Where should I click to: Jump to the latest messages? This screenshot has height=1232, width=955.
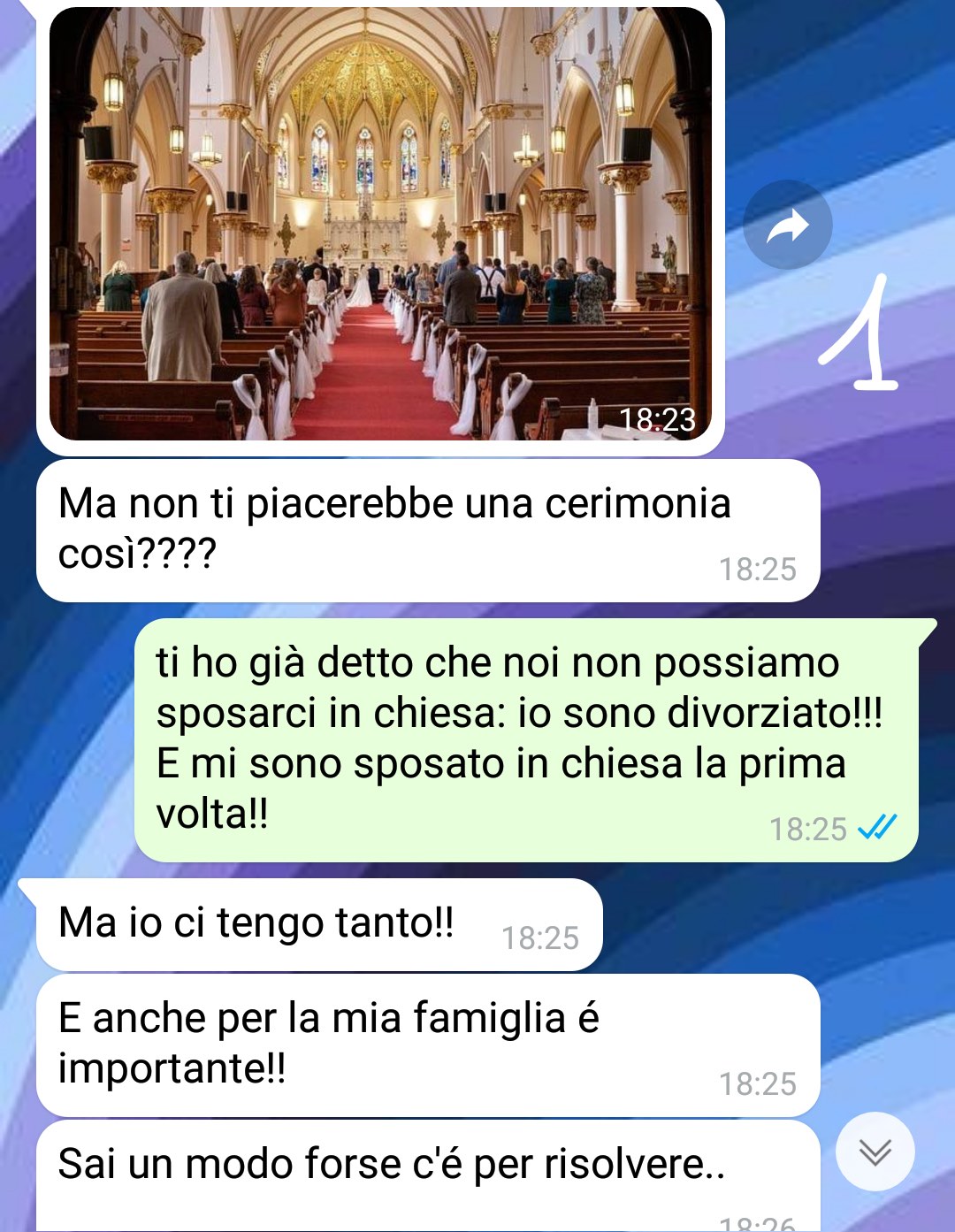click(875, 1151)
